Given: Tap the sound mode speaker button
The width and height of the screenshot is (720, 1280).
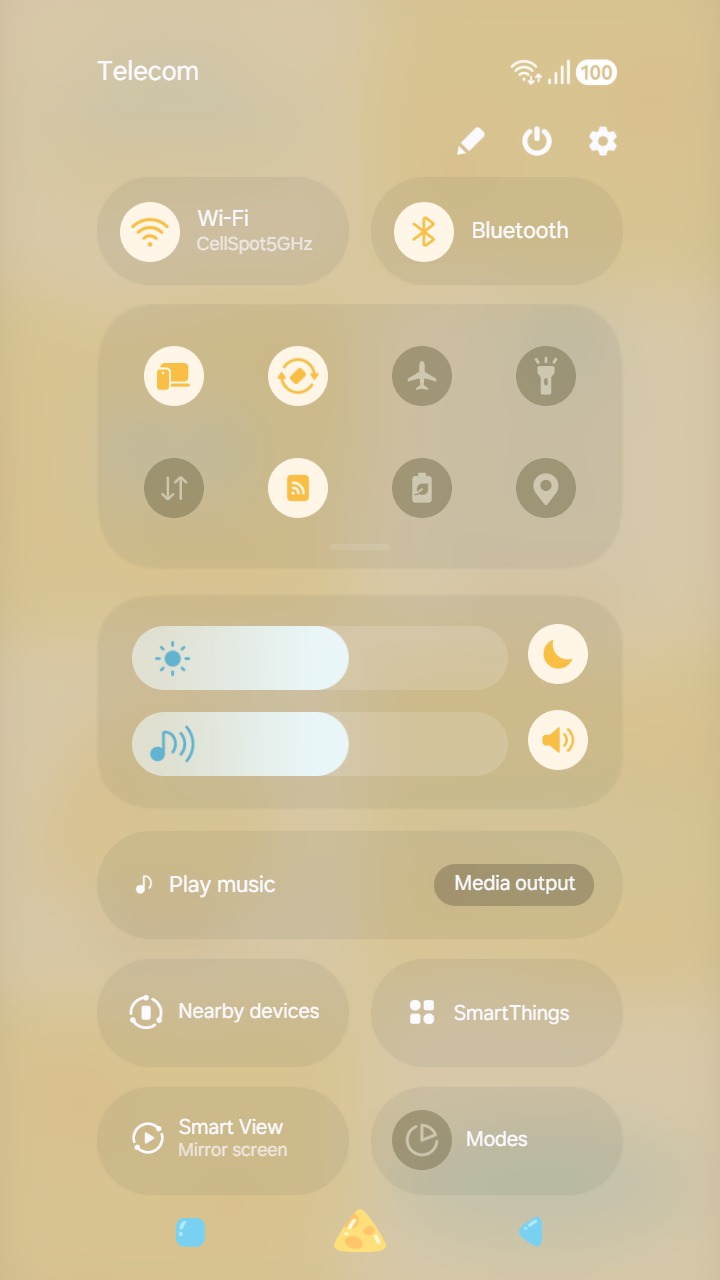Looking at the screenshot, I should tap(557, 741).
